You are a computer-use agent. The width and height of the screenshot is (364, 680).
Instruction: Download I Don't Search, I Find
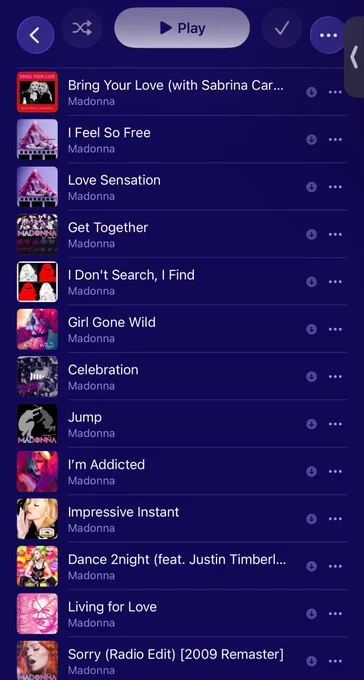pos(311,282)
